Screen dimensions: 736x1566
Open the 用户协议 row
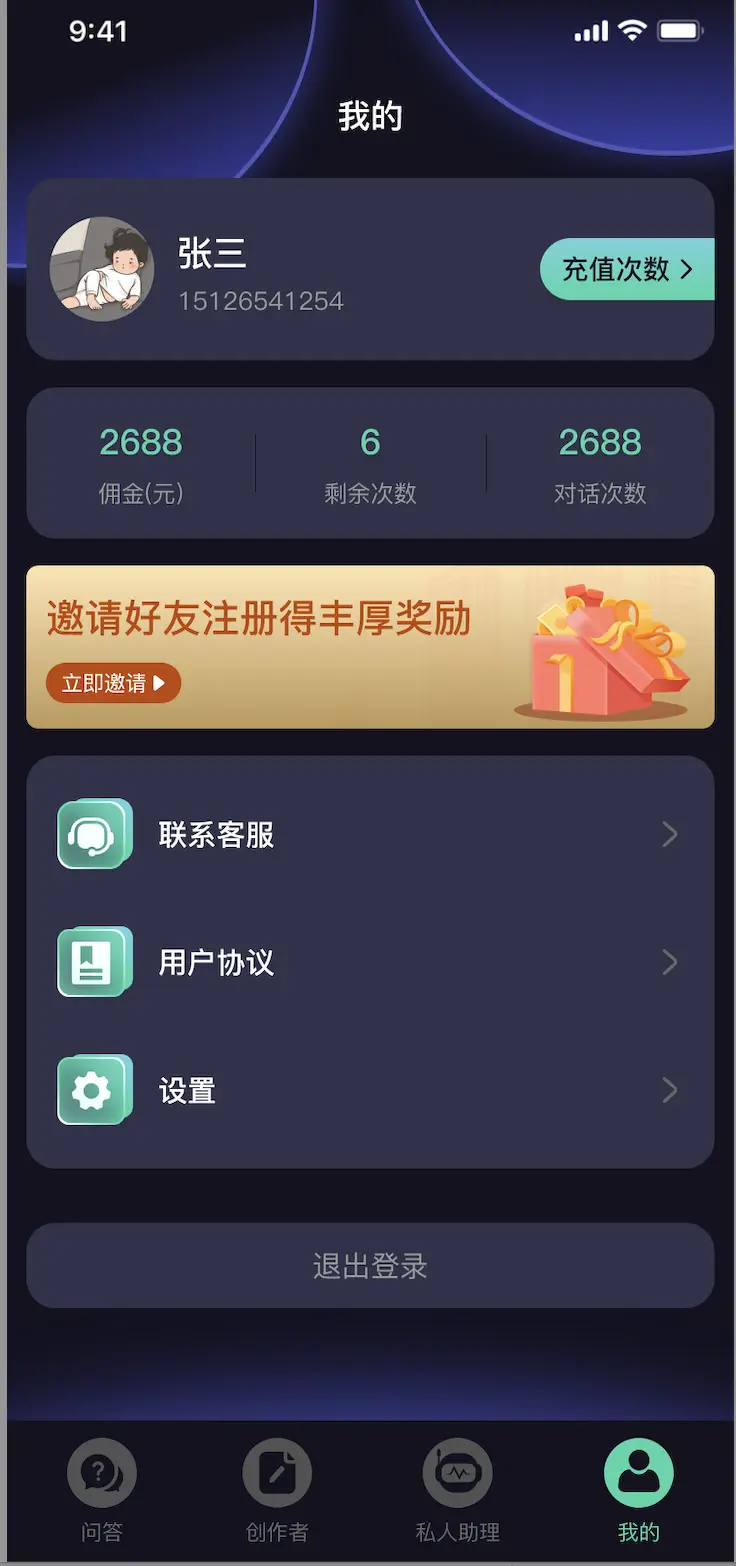pos(370,963)
